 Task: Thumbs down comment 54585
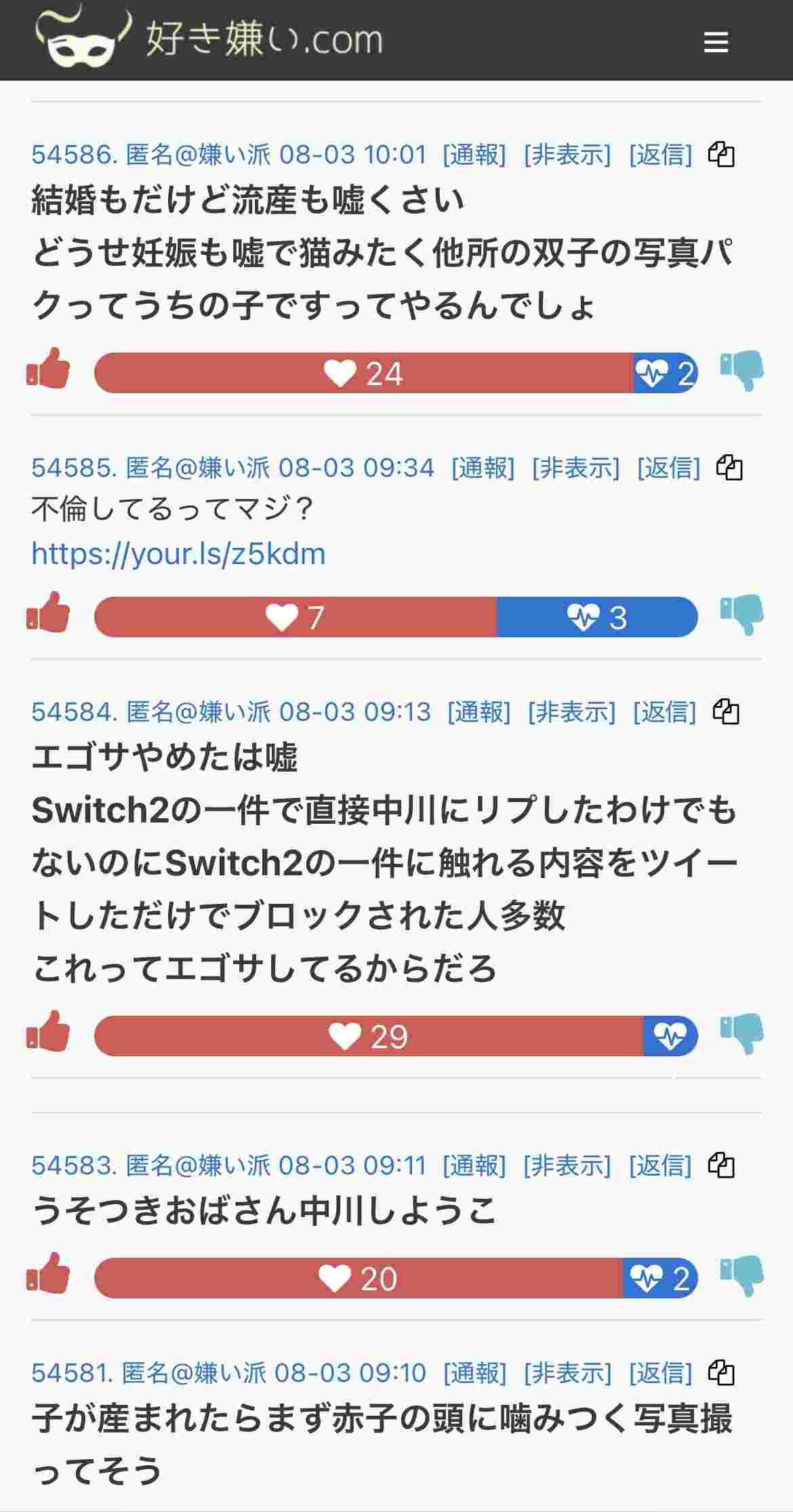pos(742,615)
